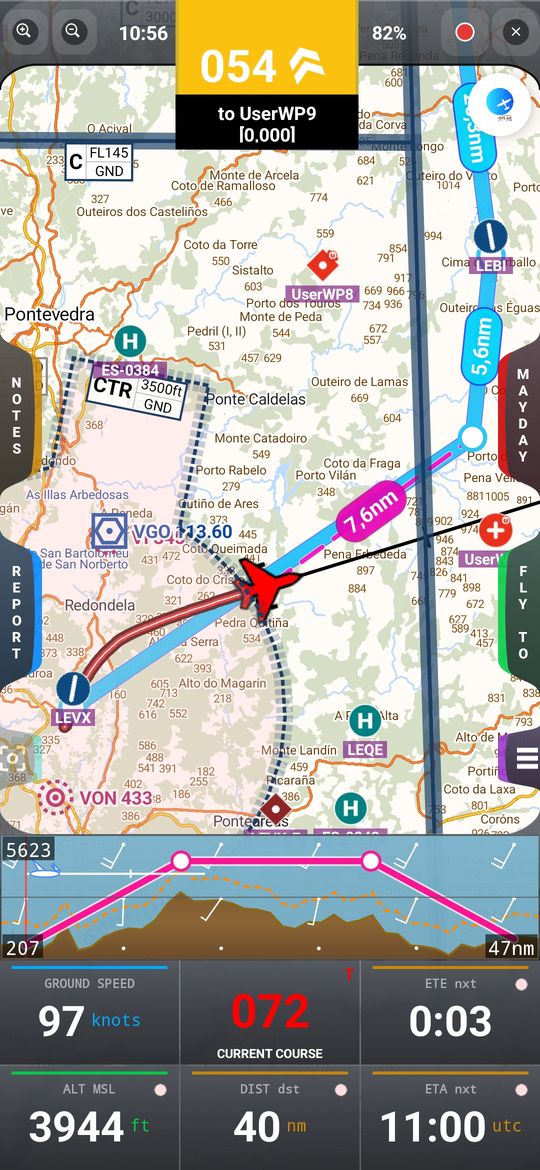Activate the MAYDAY side panel

[x=523, y=415]
